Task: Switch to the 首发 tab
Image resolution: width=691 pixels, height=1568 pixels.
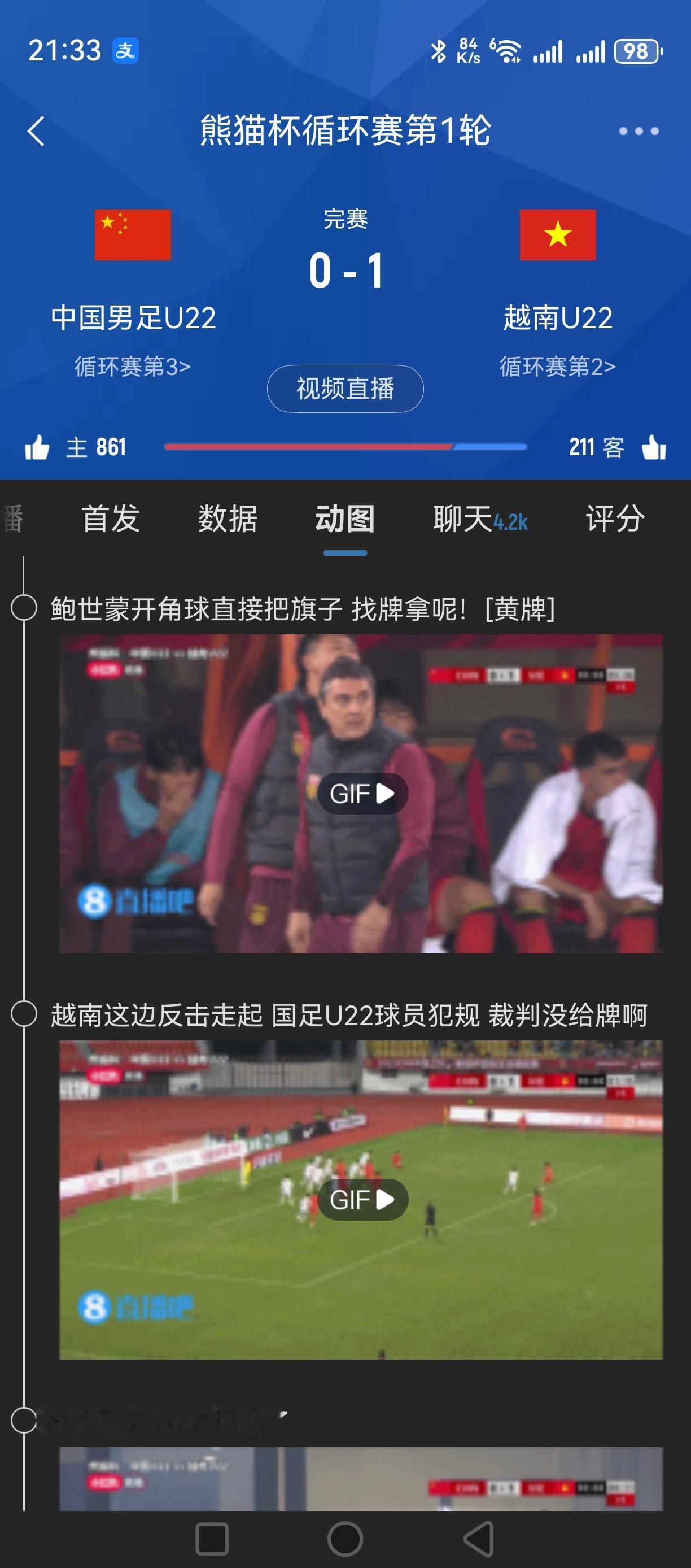Action: click(112, 520)
